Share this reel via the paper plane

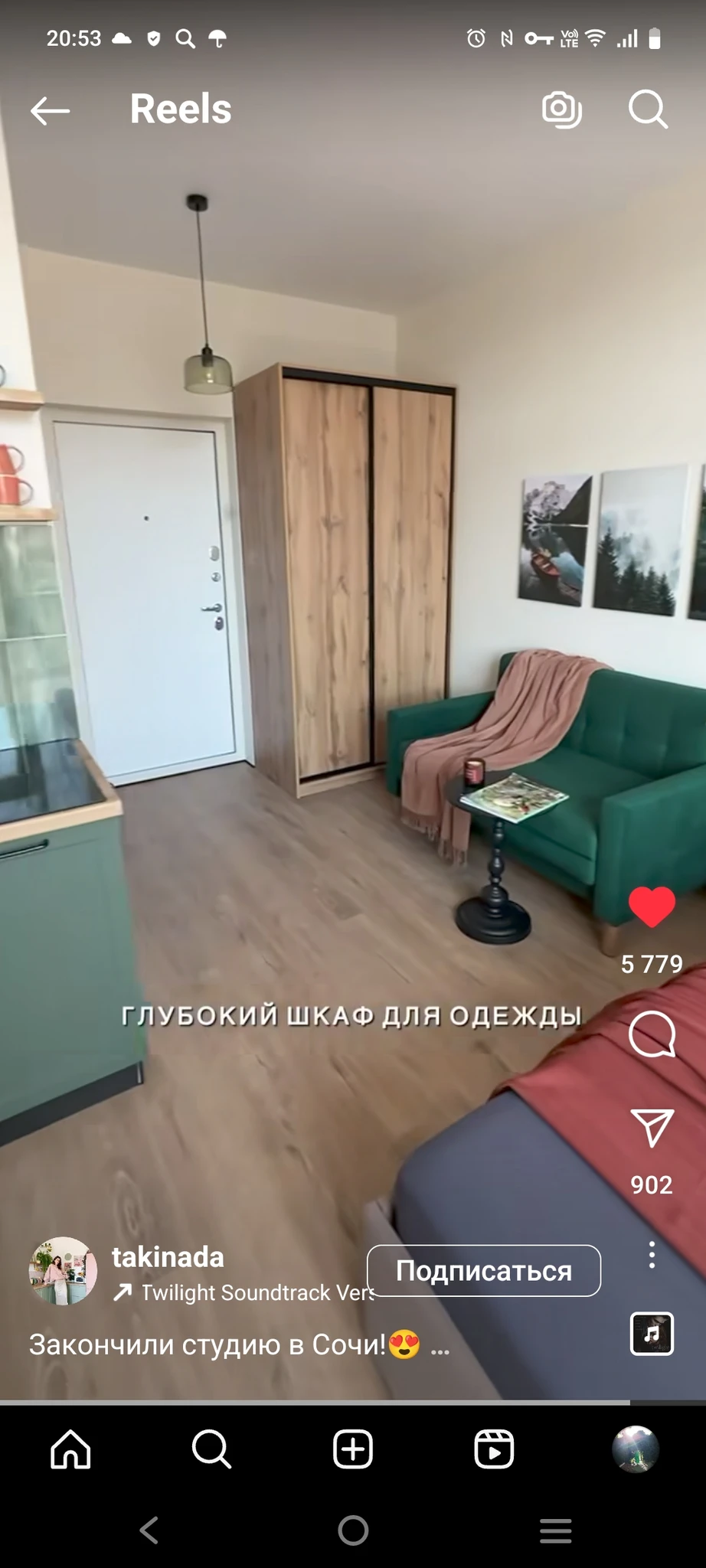click(x=652, y=1127)
